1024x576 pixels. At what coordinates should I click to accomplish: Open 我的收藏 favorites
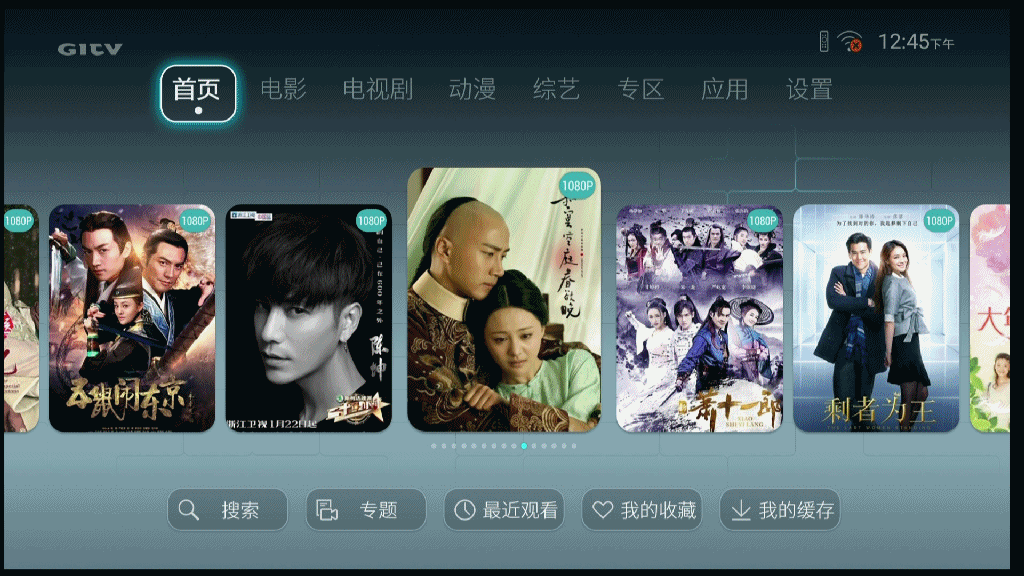pyautogui.click(x=642, y=510)
